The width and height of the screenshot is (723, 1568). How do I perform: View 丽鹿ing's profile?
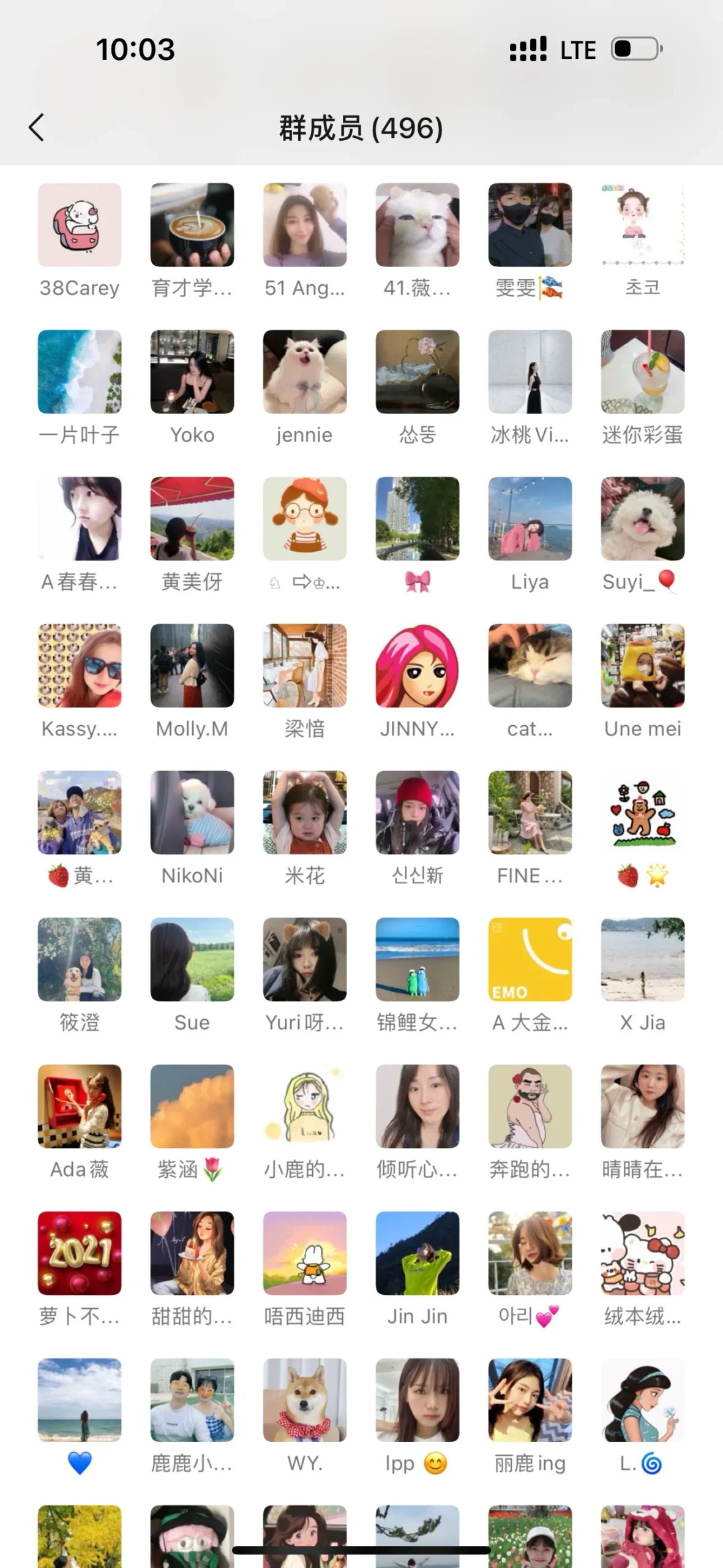click(x=530, y=1401)
